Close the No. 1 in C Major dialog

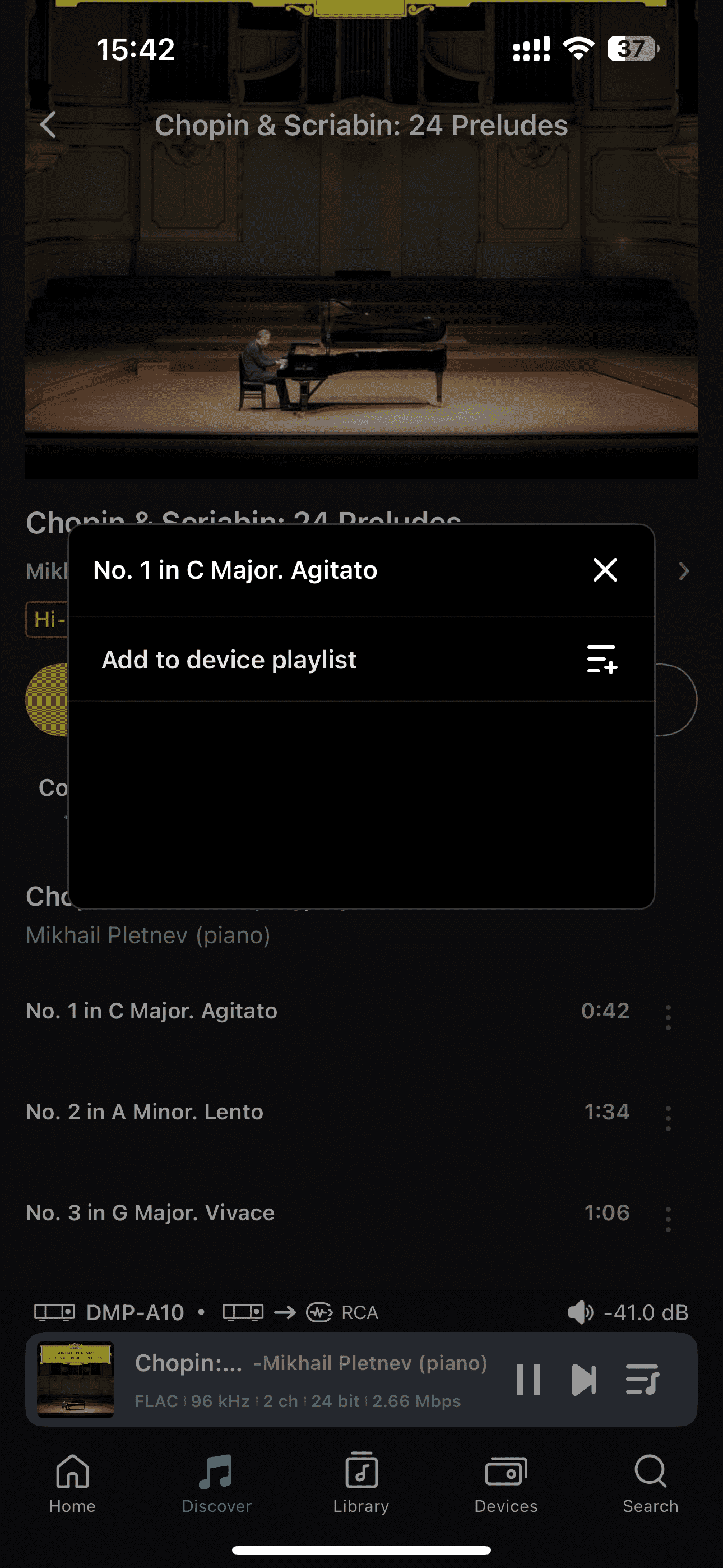click(x=605, y=570)
